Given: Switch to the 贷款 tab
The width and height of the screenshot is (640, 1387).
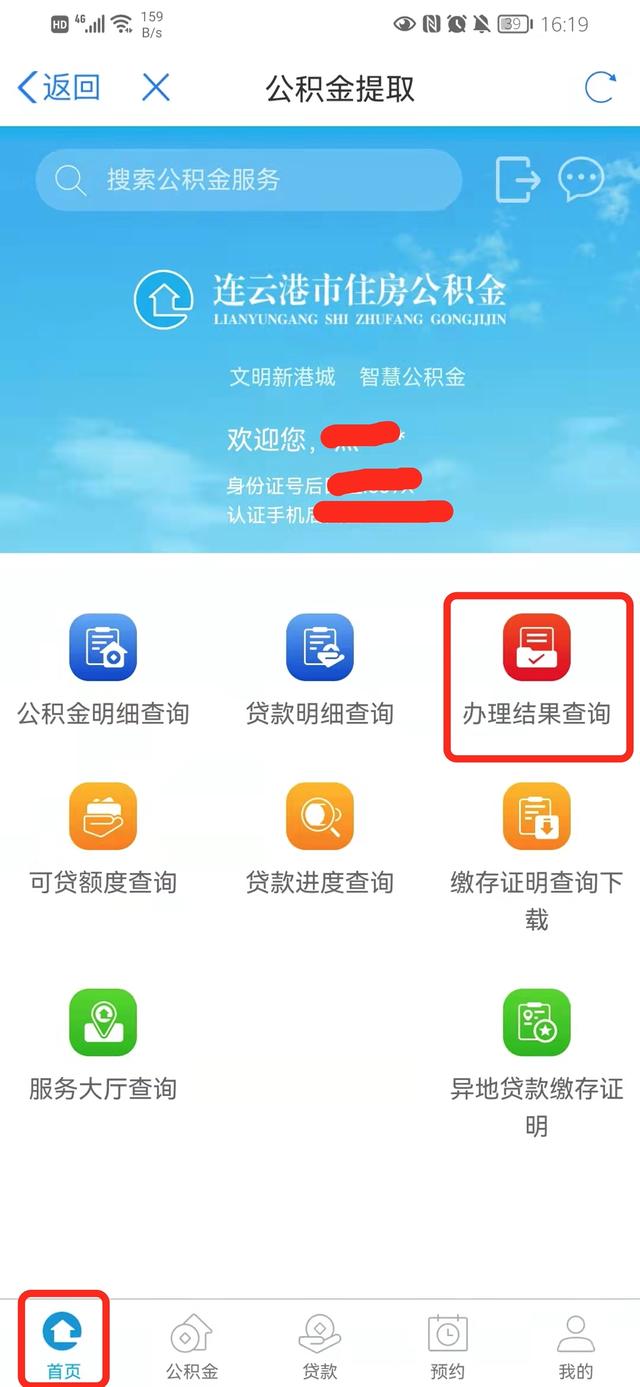Looking at the screenshot, I should (x=320, y=1345).
